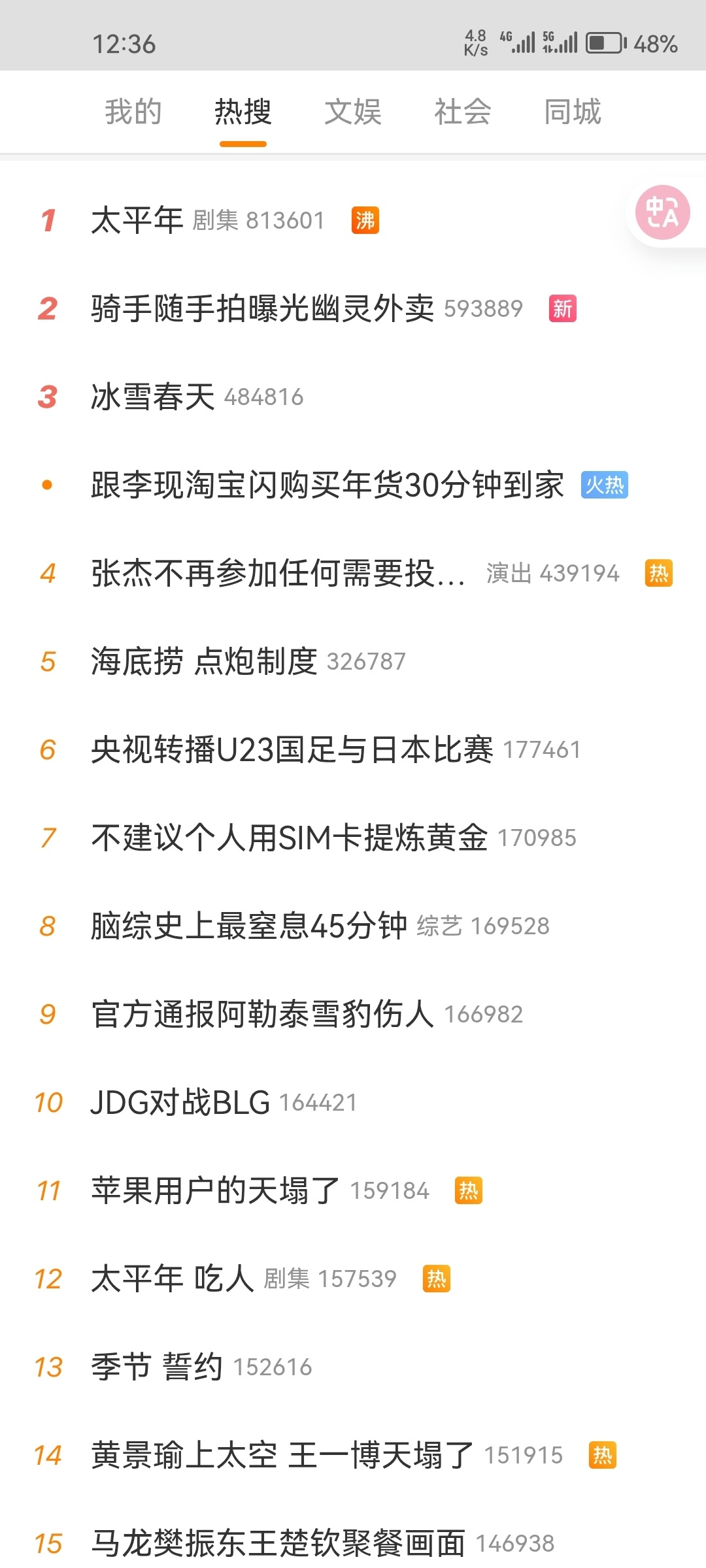The width and height of the screenshot is (706, 1568).
Task: Switch to the 我的 tab
Action: [x=133, y=112]
